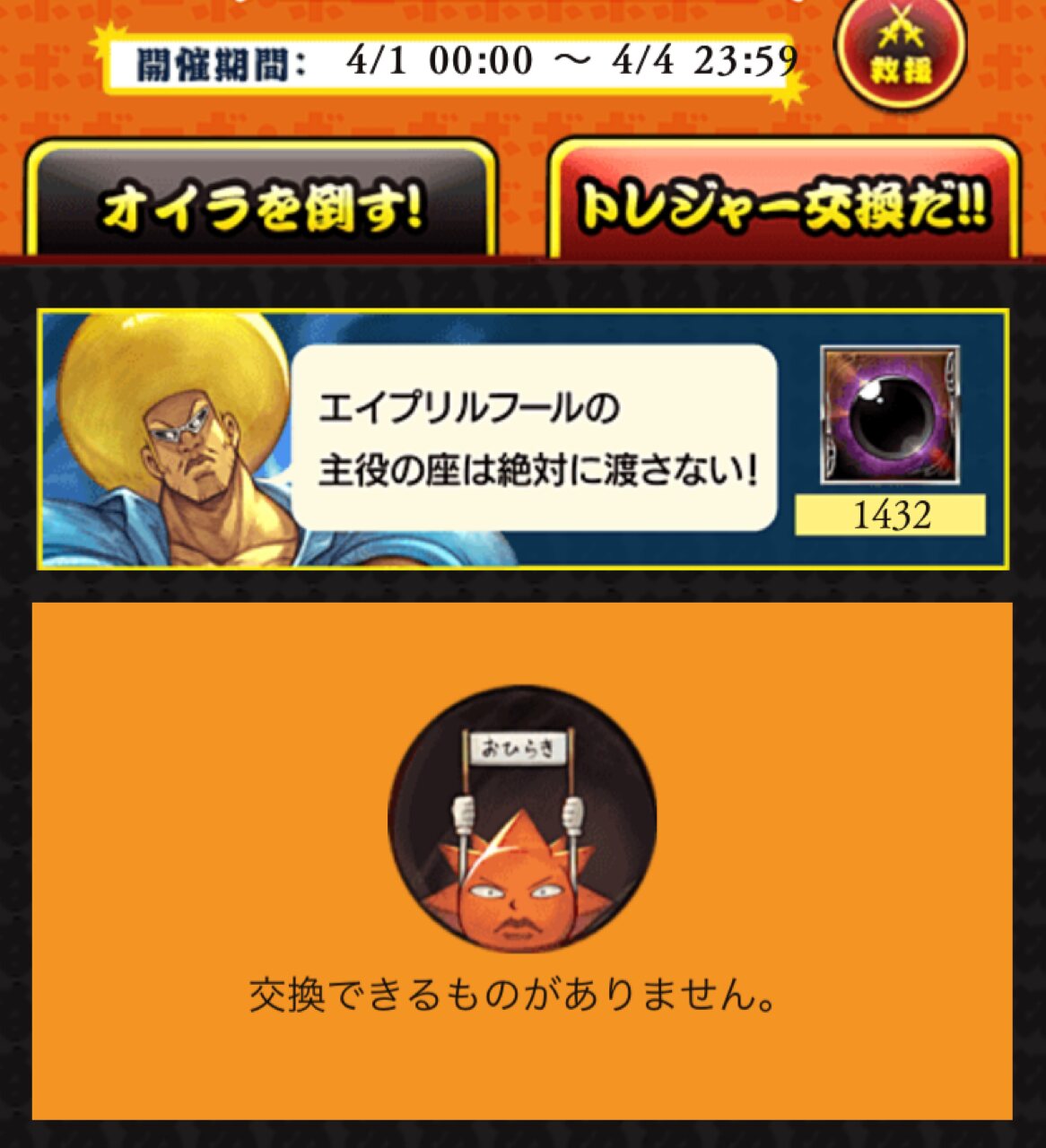Open the round 救援 rescue button
Image resolution: width=1046 pixels, height=1148 pixels.
[900, 52]
